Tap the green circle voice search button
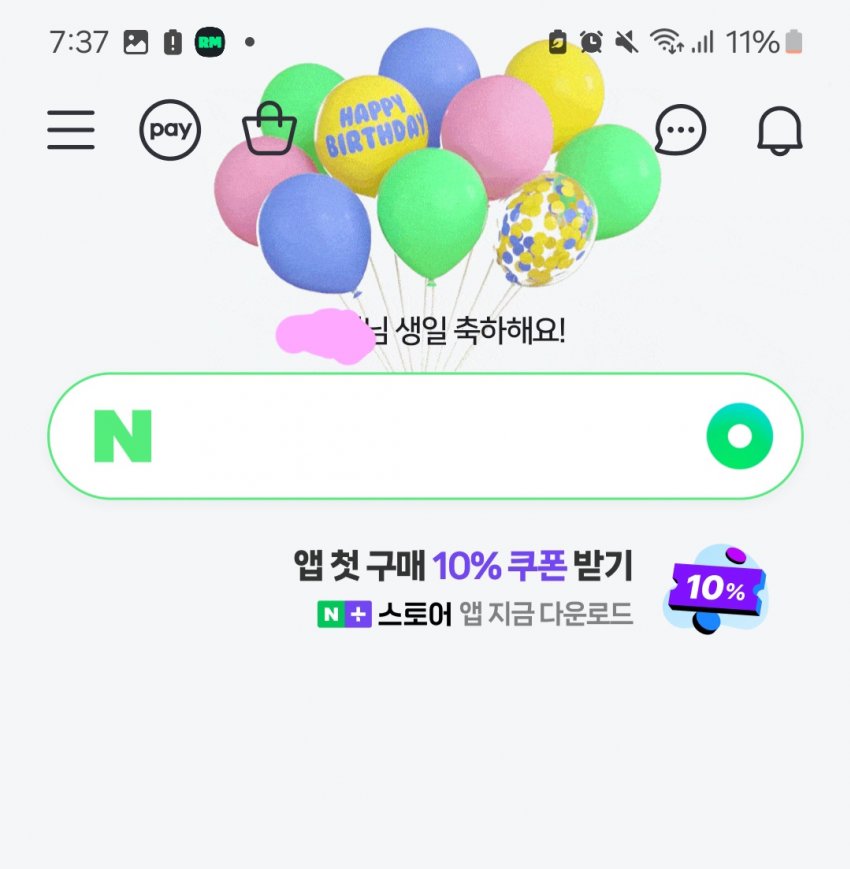This screenshot has width=850, height=869. 739,436
